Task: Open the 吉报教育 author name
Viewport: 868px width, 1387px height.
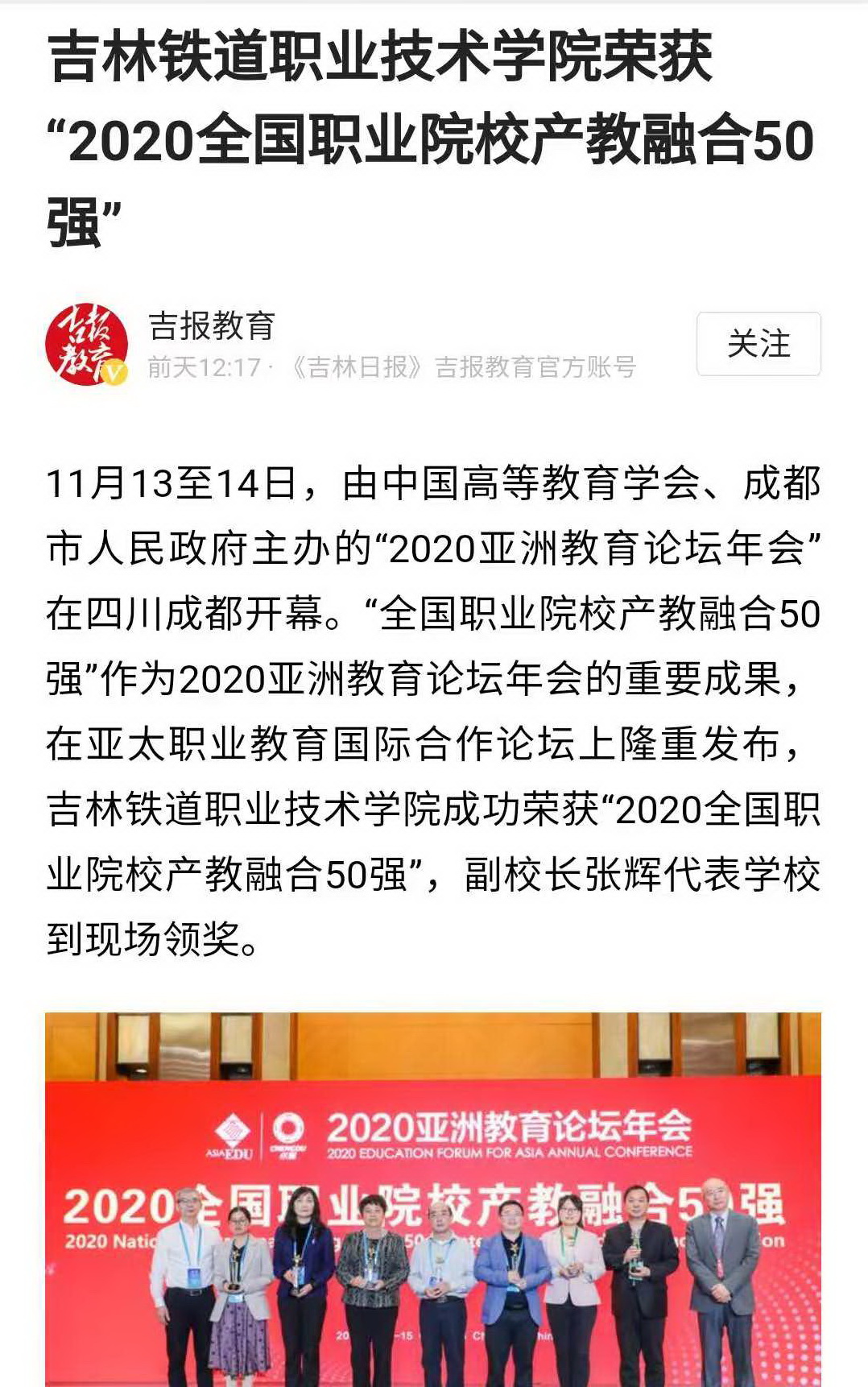Action: click(x=212, y=326)
